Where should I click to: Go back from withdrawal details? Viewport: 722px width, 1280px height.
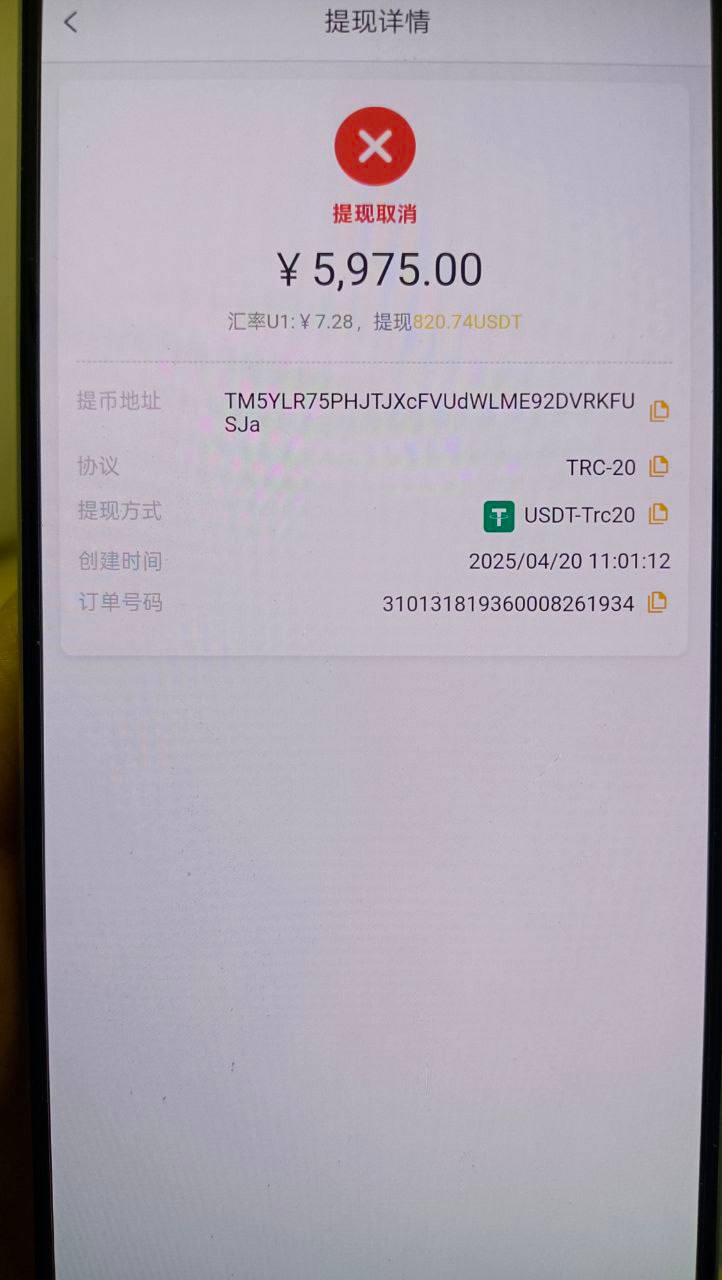(70, 22)
